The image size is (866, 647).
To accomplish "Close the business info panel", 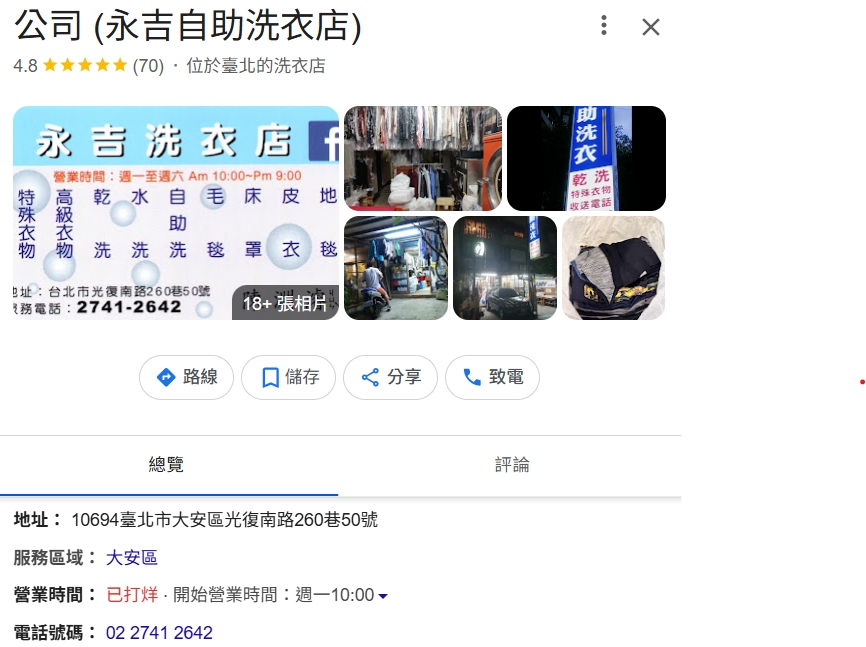I will [x=651, y=27].
